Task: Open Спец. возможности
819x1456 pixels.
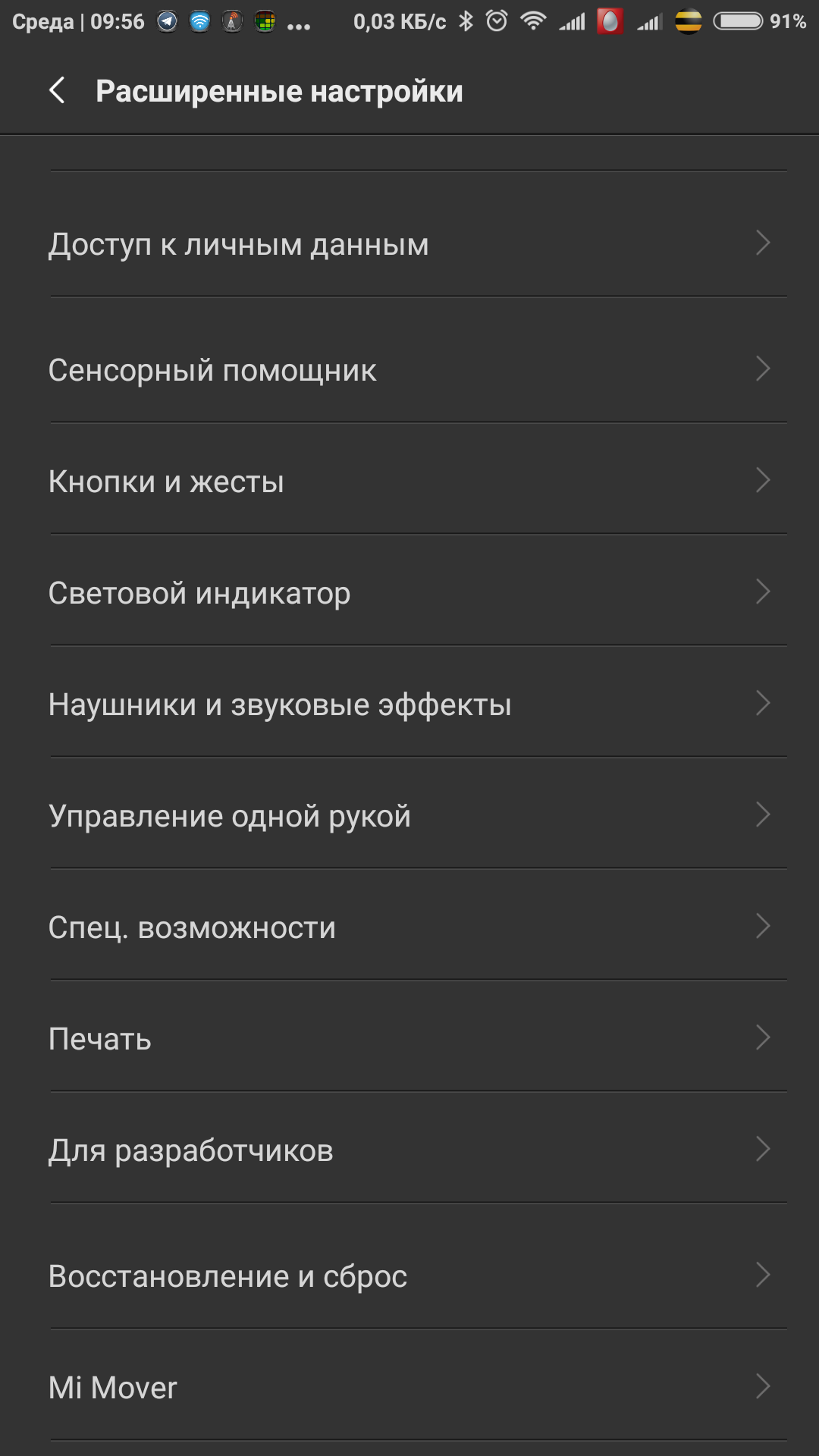Action: tap(409, 927)
